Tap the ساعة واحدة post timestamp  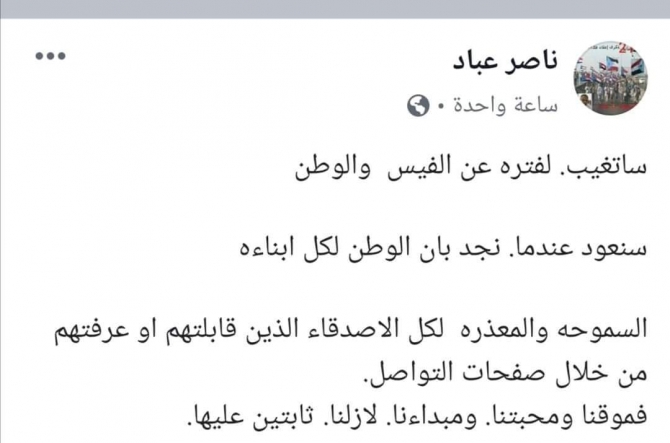[493, 104]
